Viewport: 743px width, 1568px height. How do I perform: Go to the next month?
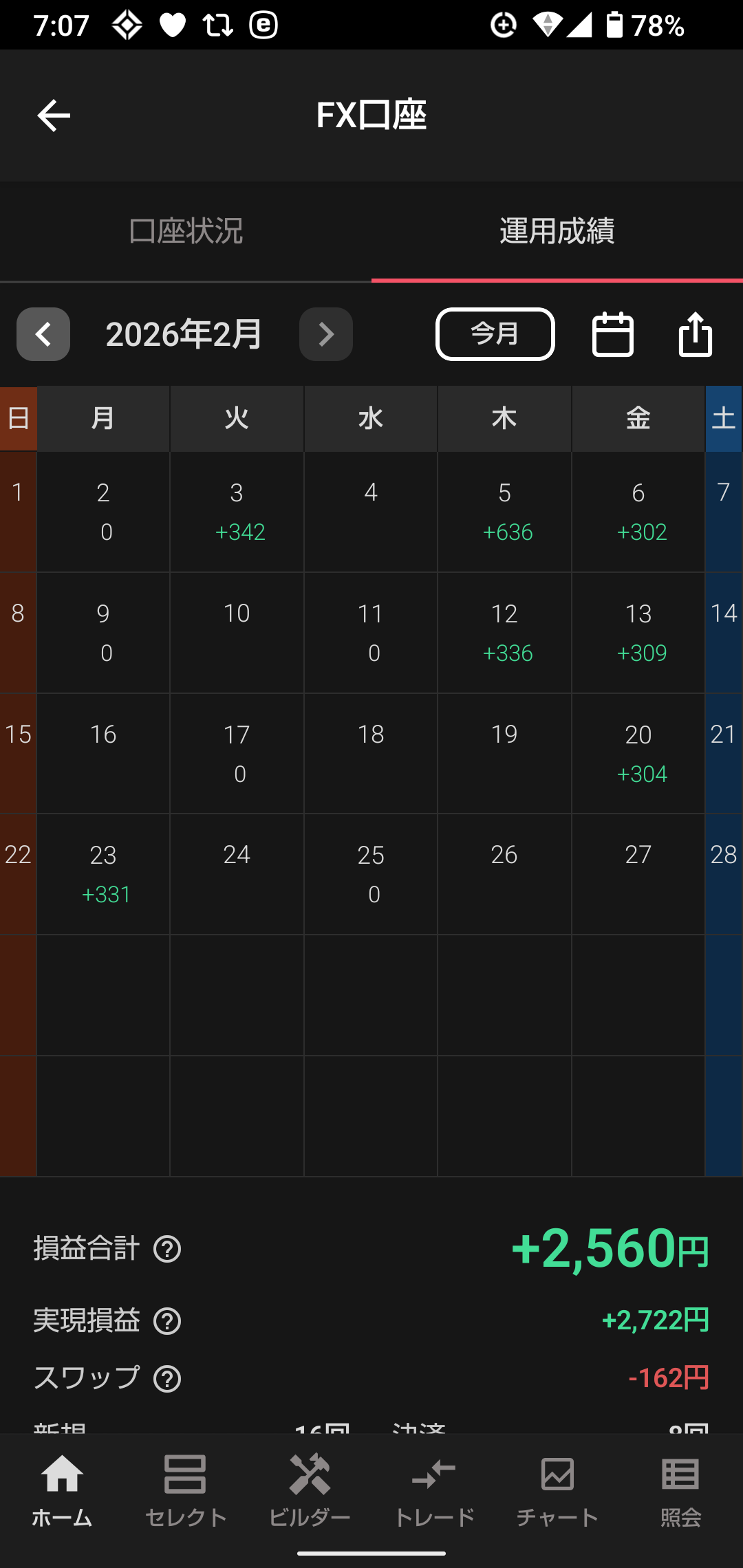pyautogui.click(x=325, y=334)
